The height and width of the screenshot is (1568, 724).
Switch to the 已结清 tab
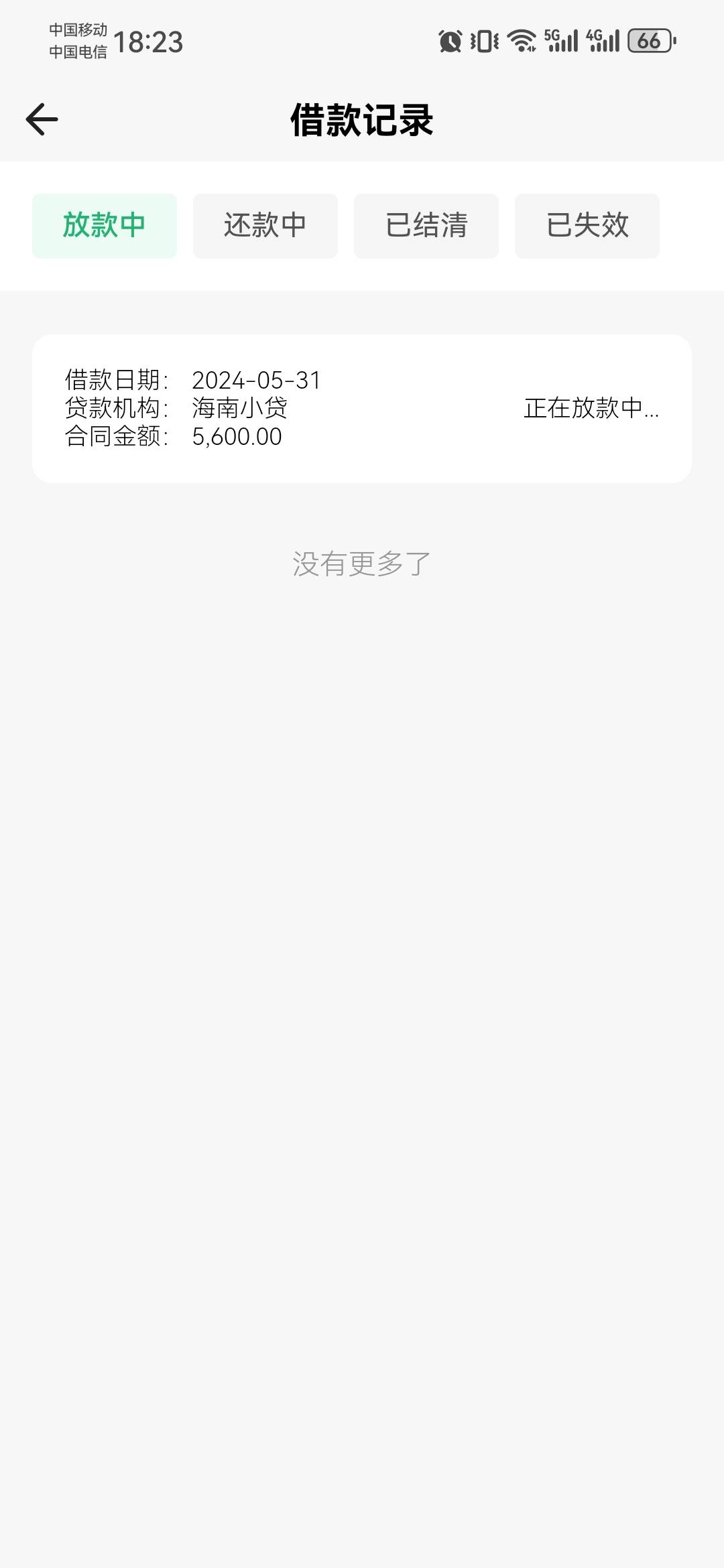(426, 226)
